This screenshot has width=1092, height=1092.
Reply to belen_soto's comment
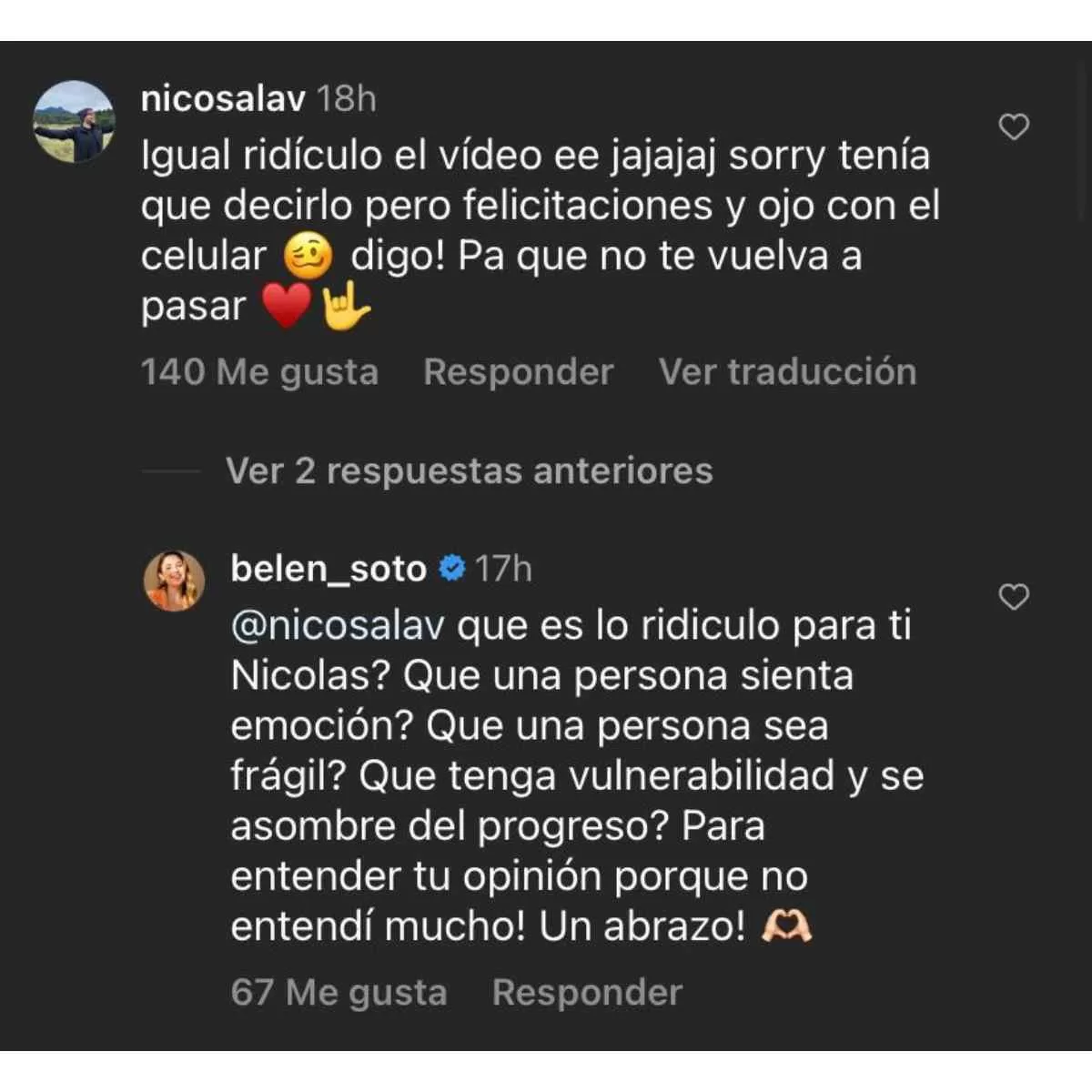click(x=587, y=993)
